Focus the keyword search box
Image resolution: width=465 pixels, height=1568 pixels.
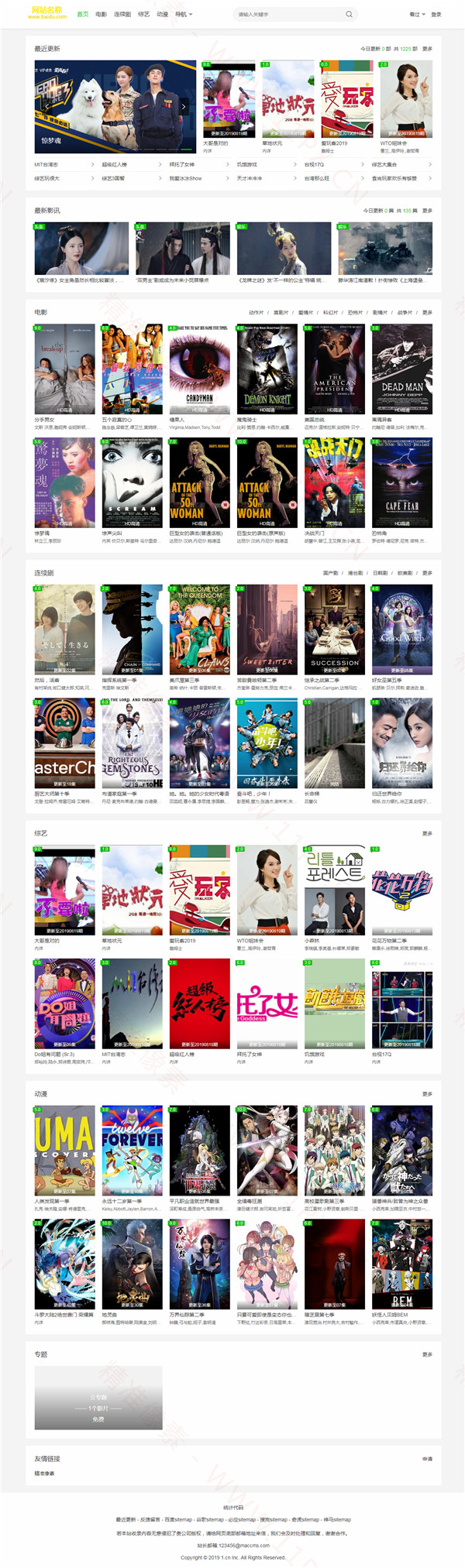click(x=287, y=14)
